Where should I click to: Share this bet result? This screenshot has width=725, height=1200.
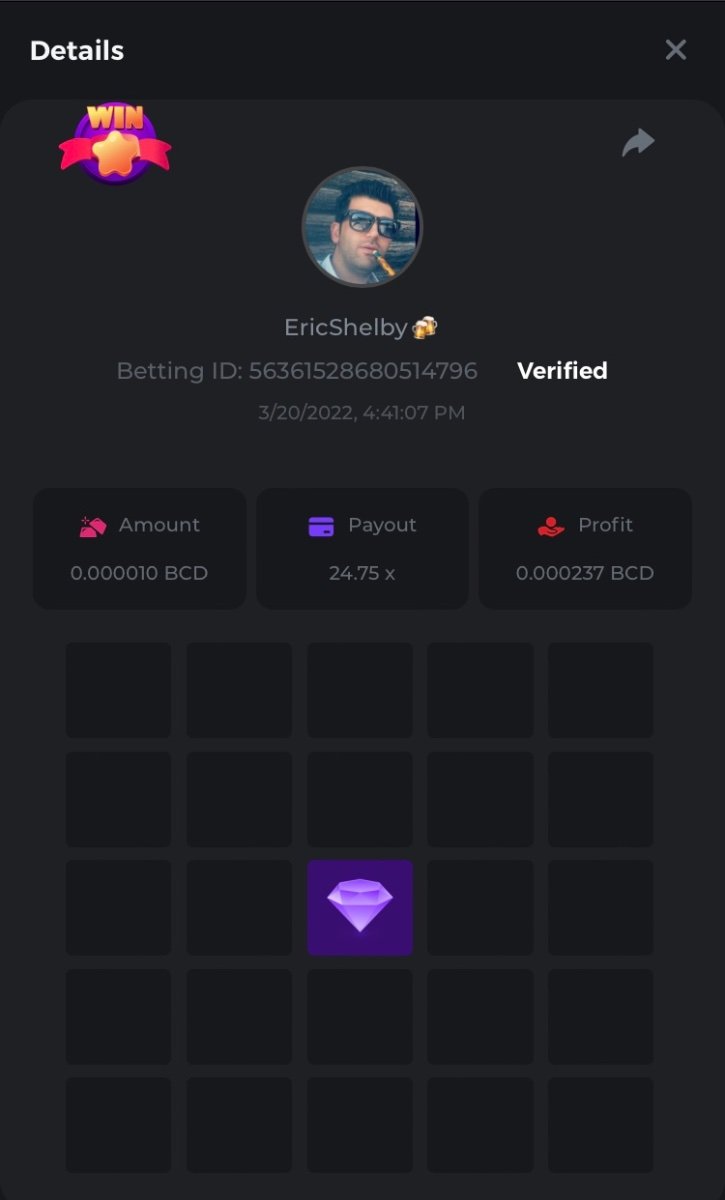(x=638, y=143)
